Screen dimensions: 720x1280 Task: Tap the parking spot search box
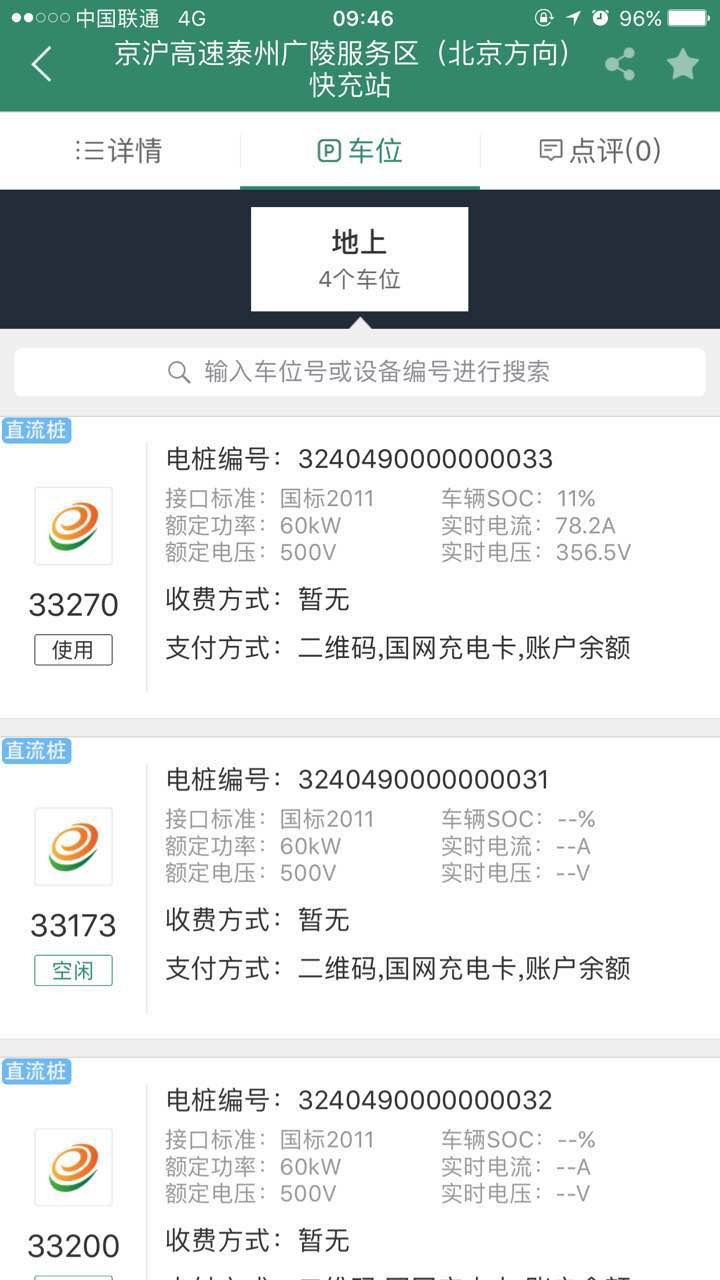(x=360, y=372)
